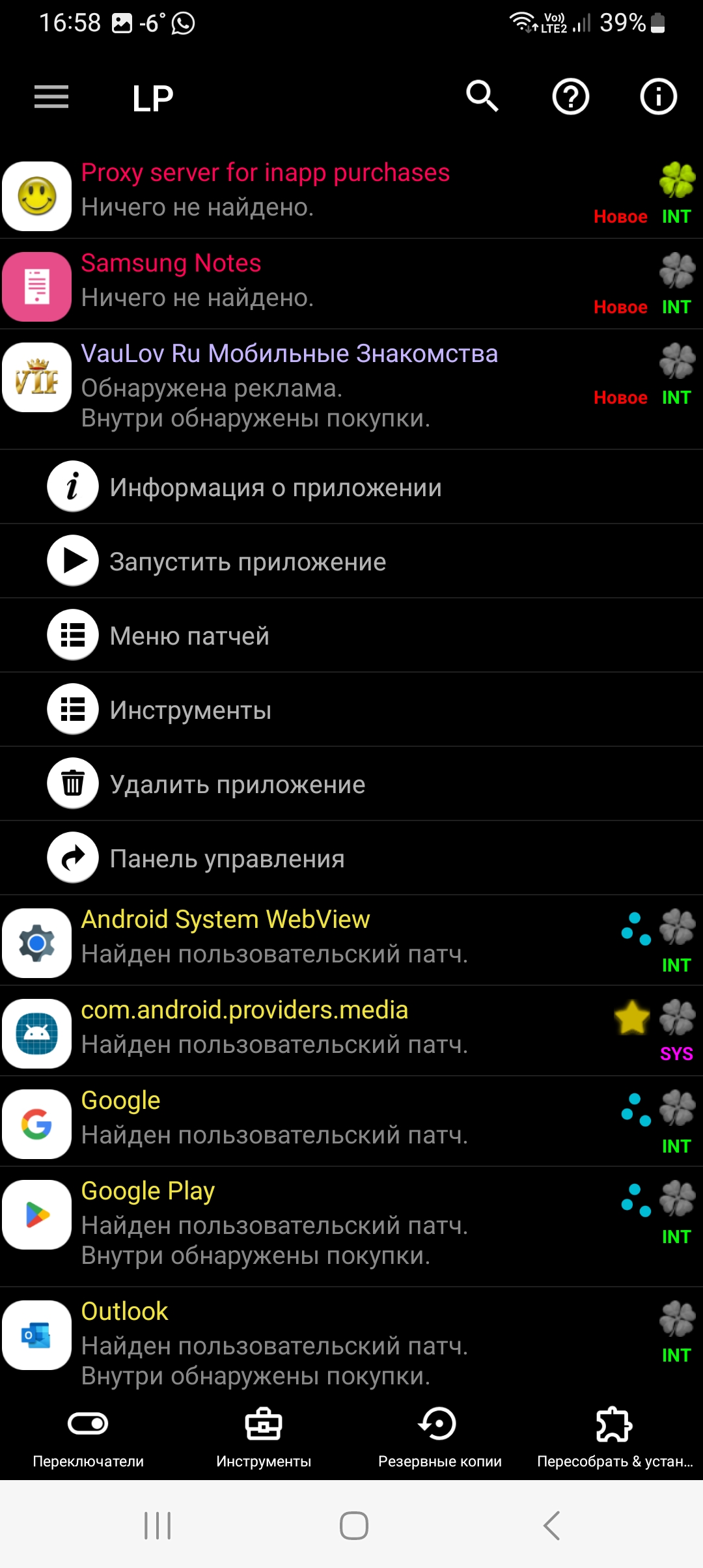This screenshot has height=1568, width=703.
Task: Choose Удалить приложение
Action: point(351,784)
